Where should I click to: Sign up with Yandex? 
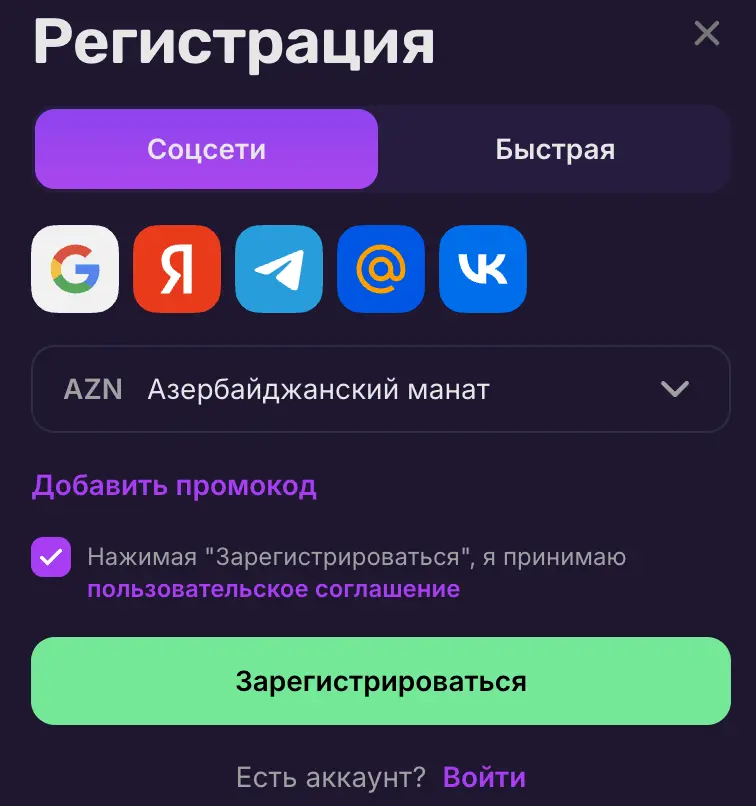177,270
